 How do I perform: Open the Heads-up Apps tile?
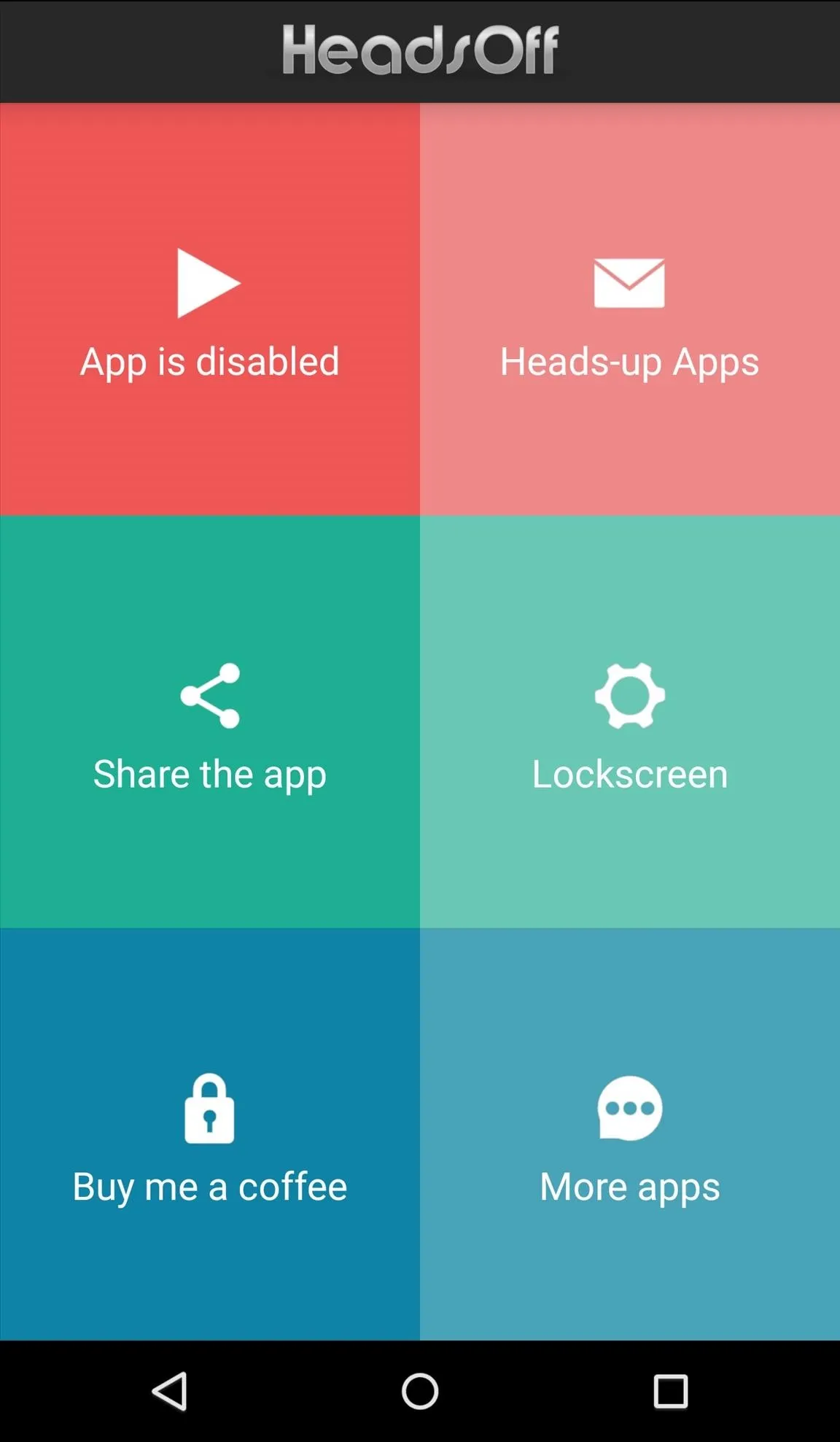click(630, 309)
